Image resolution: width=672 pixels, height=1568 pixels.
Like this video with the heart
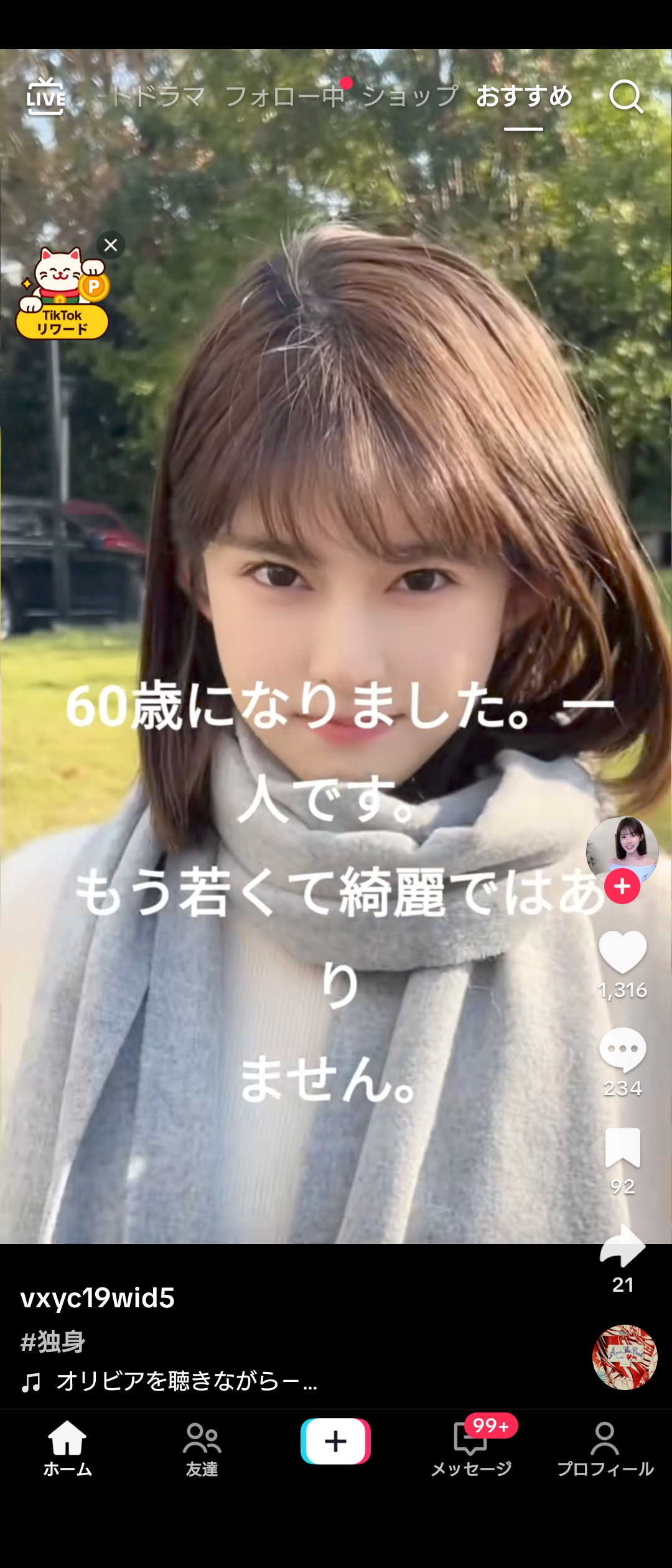pos(622,953)
